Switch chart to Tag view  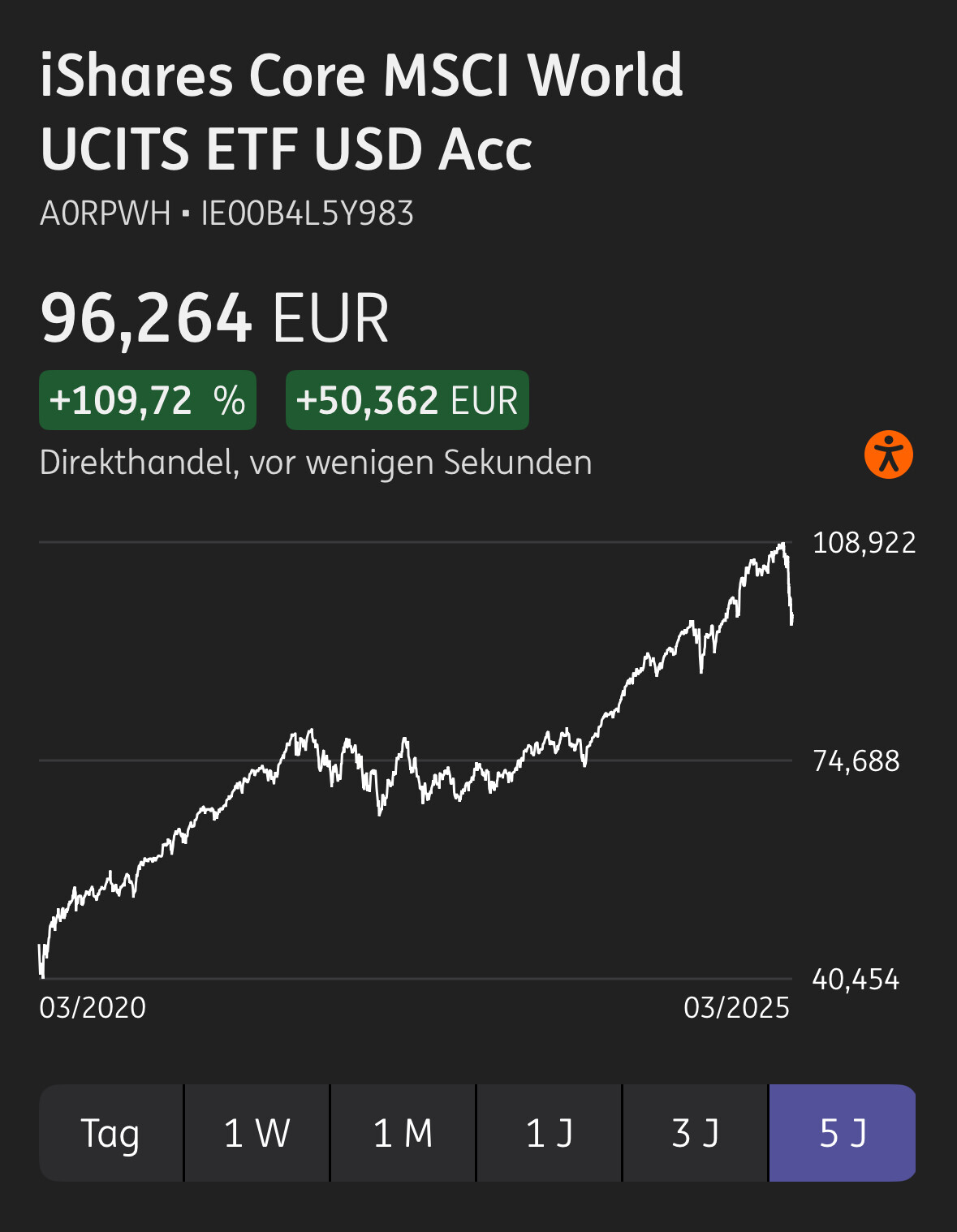[110, 1133]
